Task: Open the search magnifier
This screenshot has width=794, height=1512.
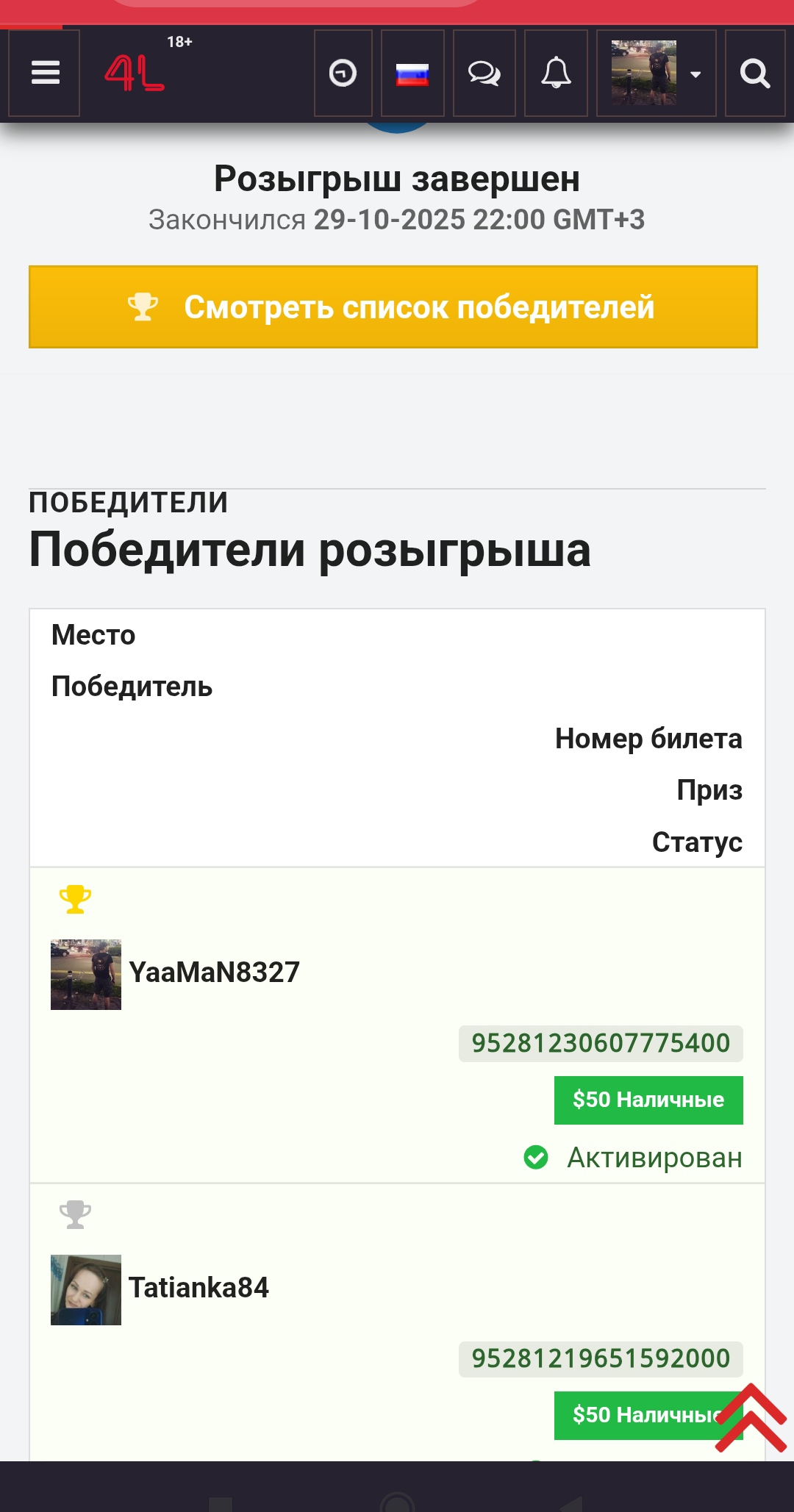Action: [x=754, y=74]
